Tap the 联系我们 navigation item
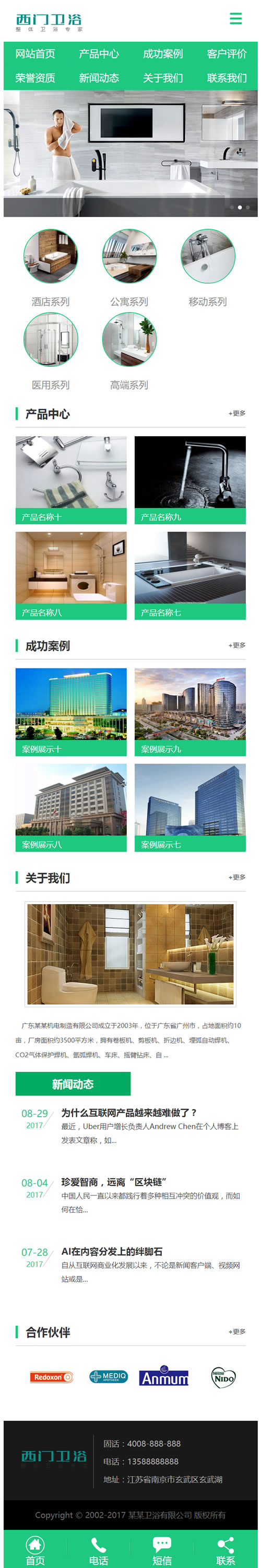 [x=226, y=78]
